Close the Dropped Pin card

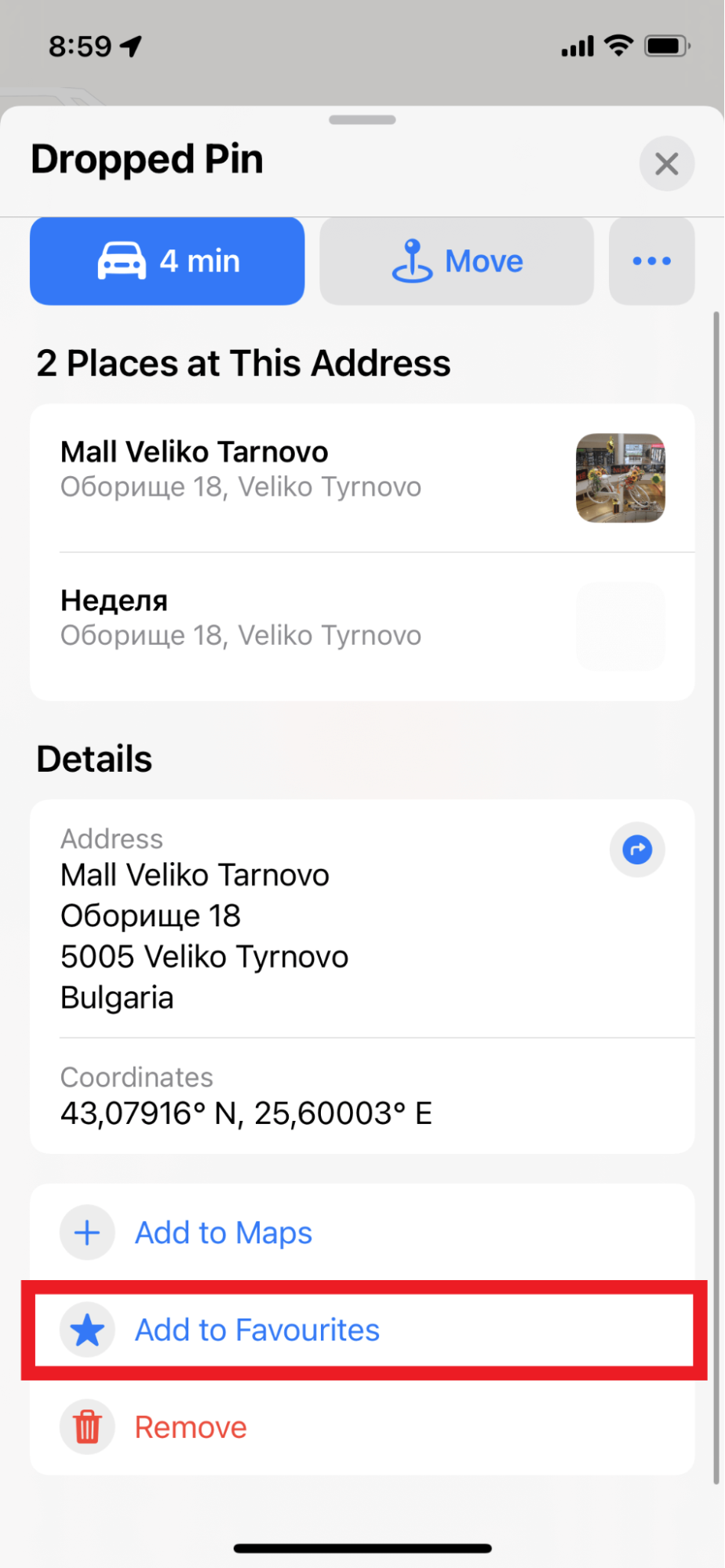(666, 164)
